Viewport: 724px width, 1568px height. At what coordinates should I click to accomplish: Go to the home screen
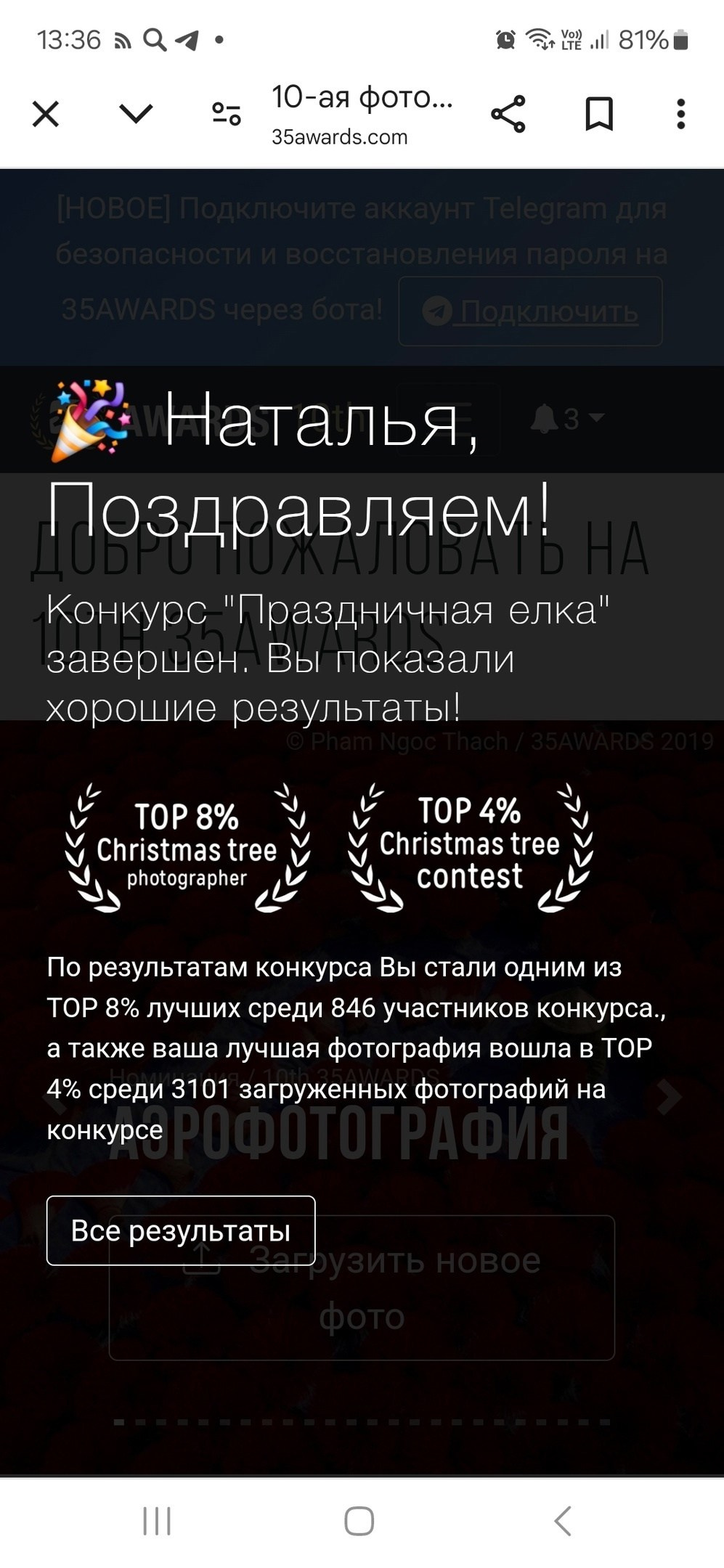(359, 1521)
